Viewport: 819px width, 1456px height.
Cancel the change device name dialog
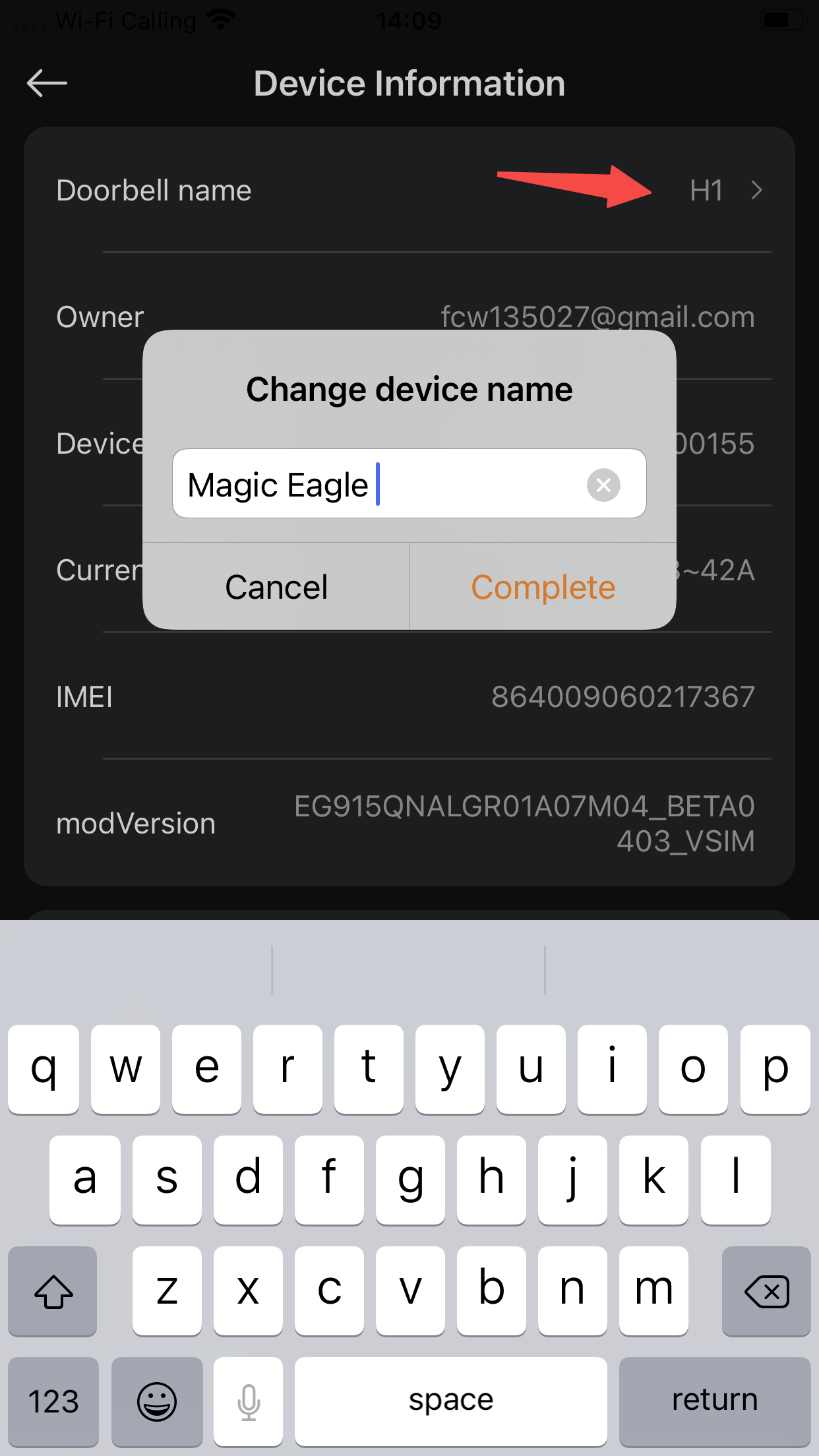tap(276, 587)
